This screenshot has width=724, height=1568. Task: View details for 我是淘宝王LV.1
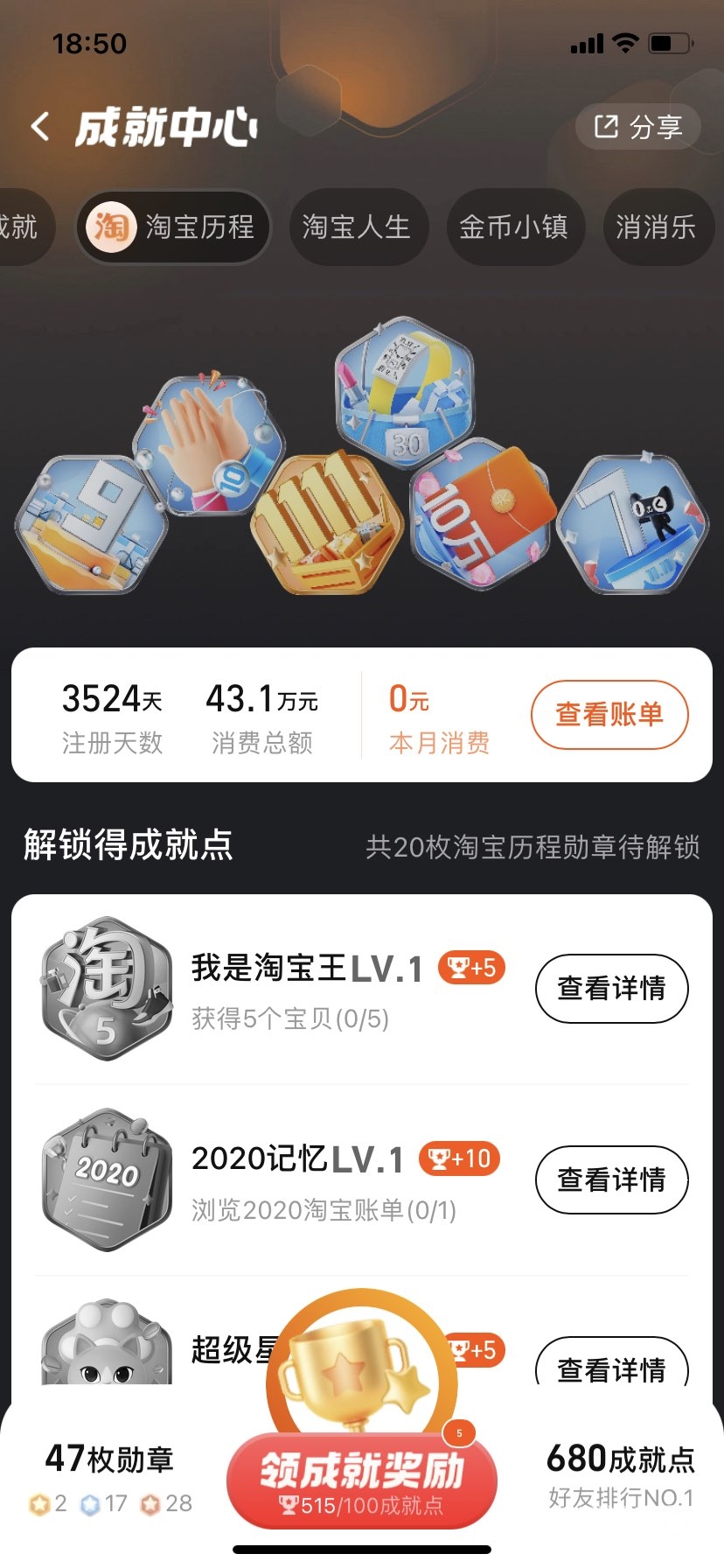click(611, 989)
